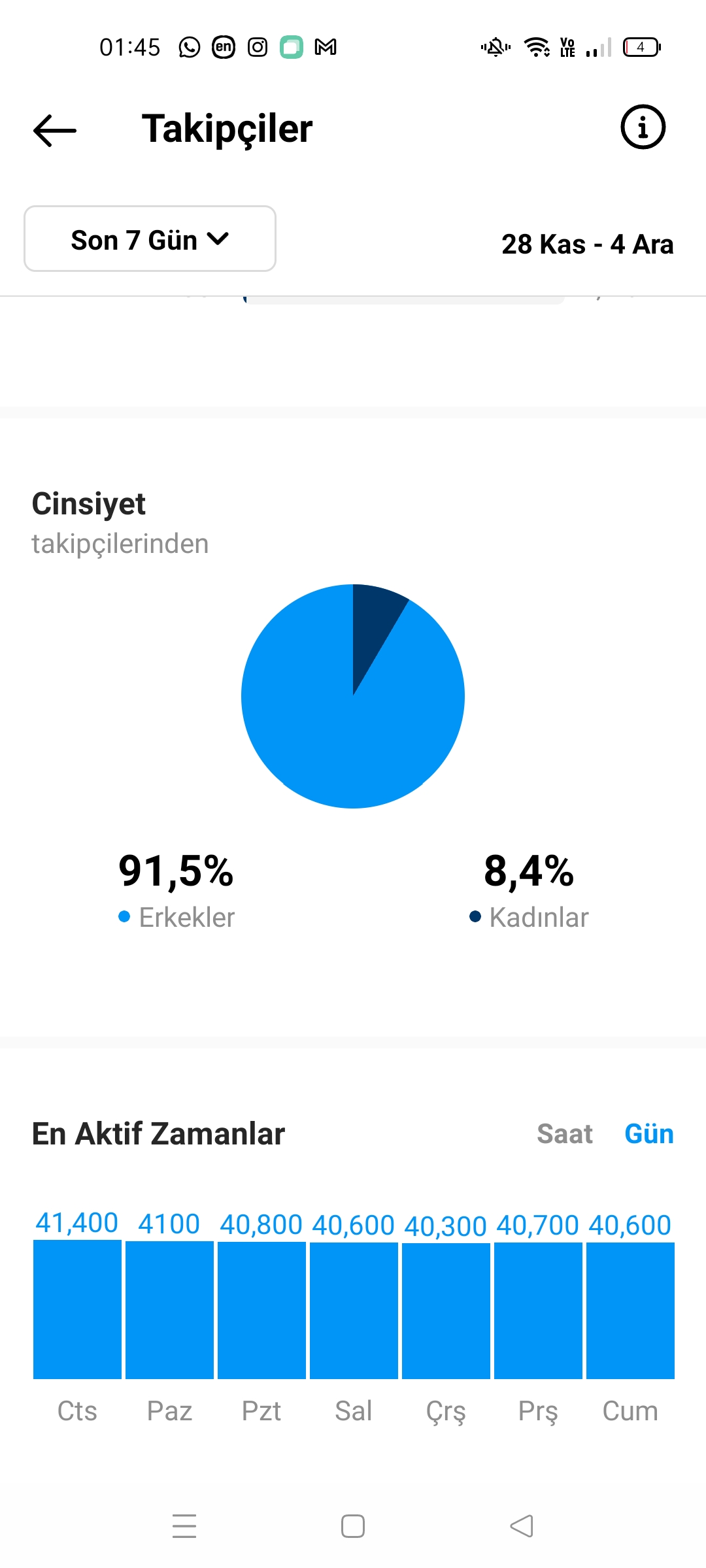Viewport: 706px width, 1568px height.
Task: Expand the Son 7 Gün dropdown
Action: tap(150, 239)
